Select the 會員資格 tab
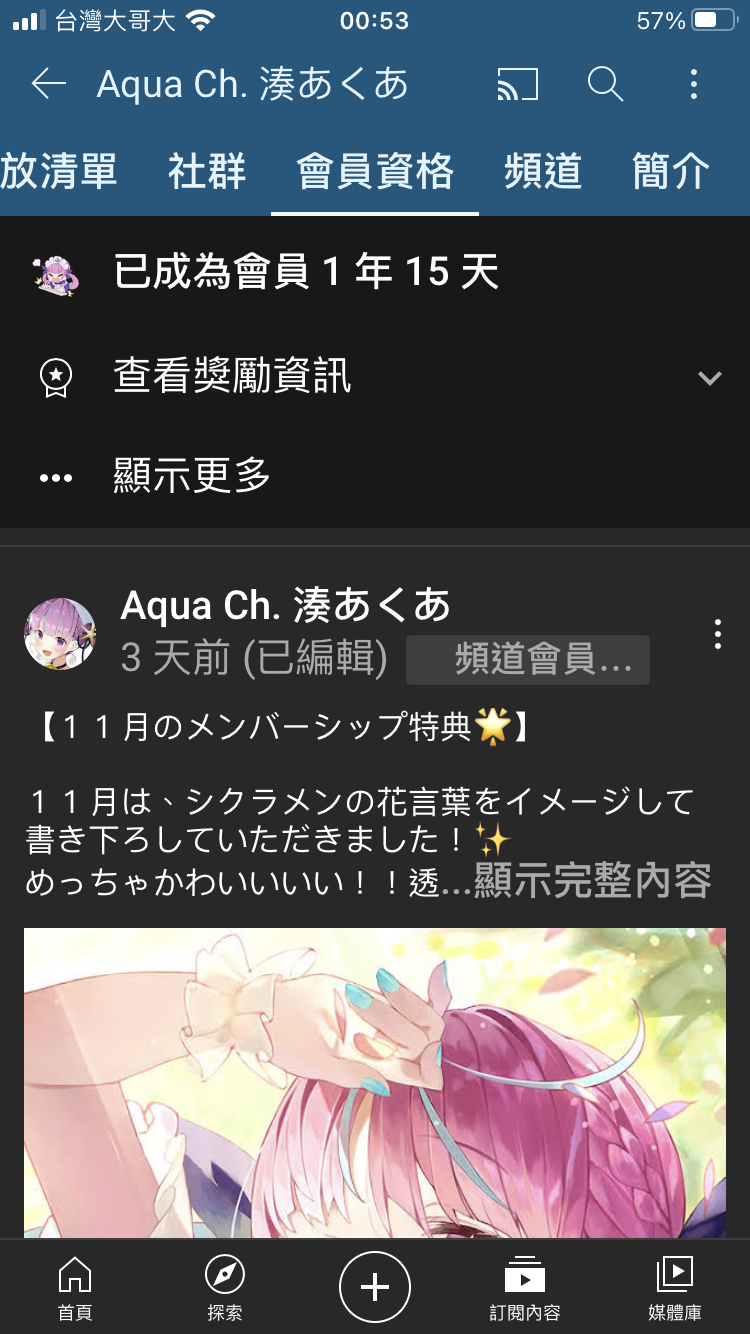This screenshot has height=1334, width=750. tap(375, 171)
